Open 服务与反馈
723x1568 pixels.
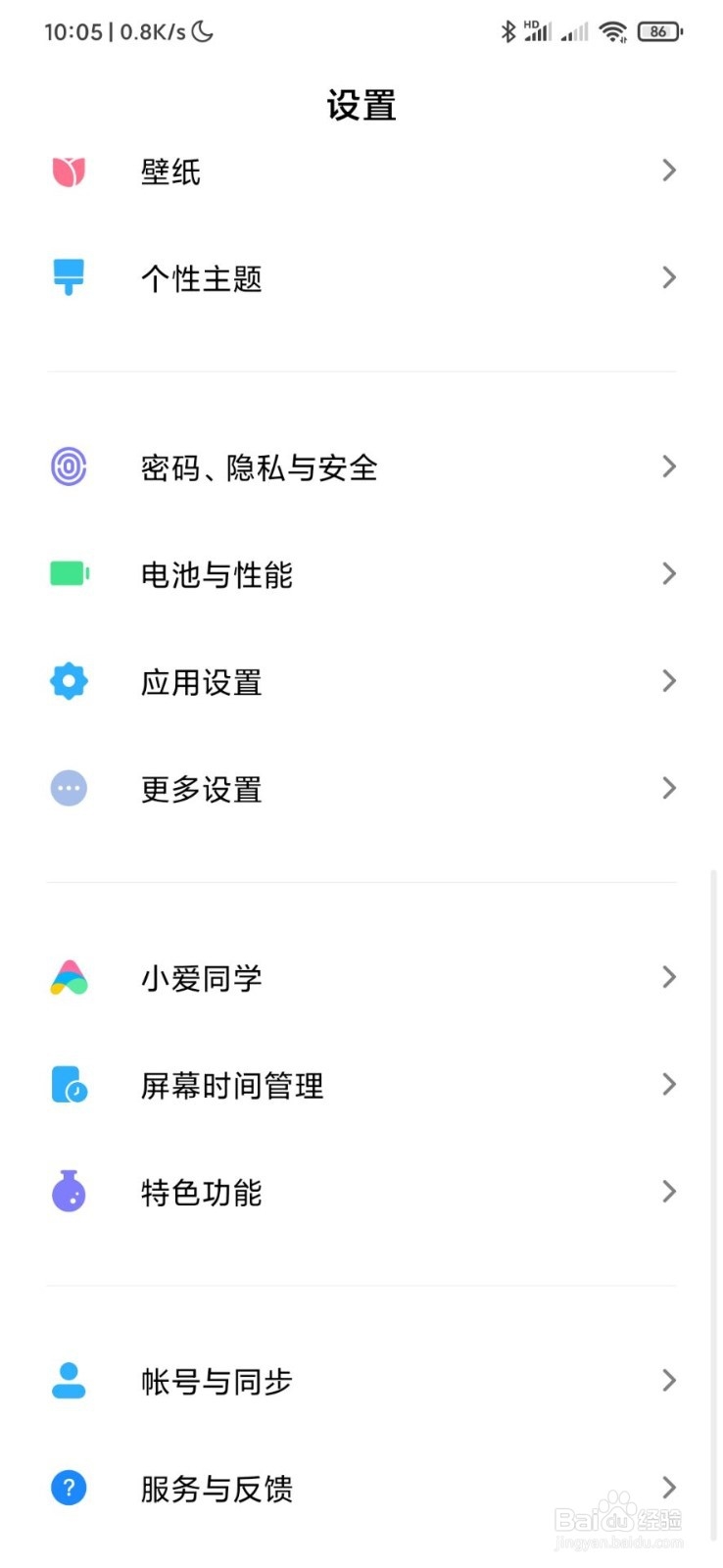[x=361, y=1489]
